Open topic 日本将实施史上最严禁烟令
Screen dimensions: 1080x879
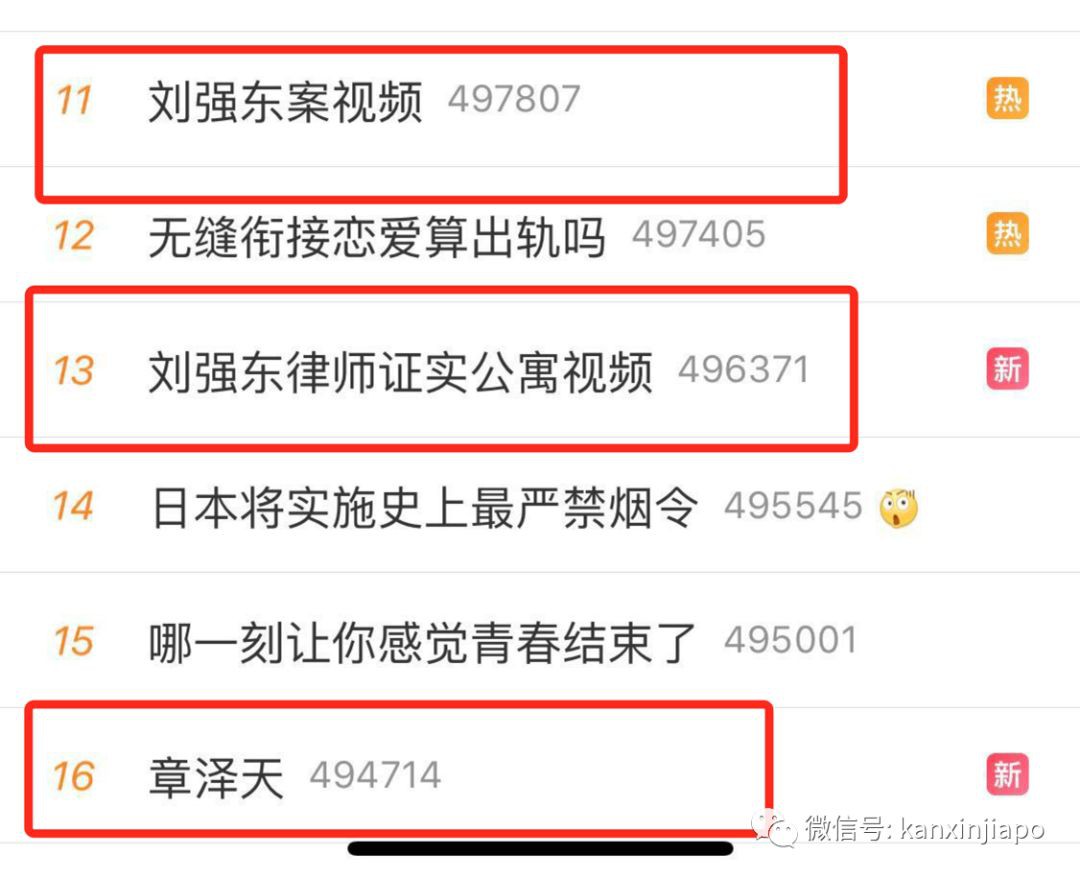click(x=424, y=507)
